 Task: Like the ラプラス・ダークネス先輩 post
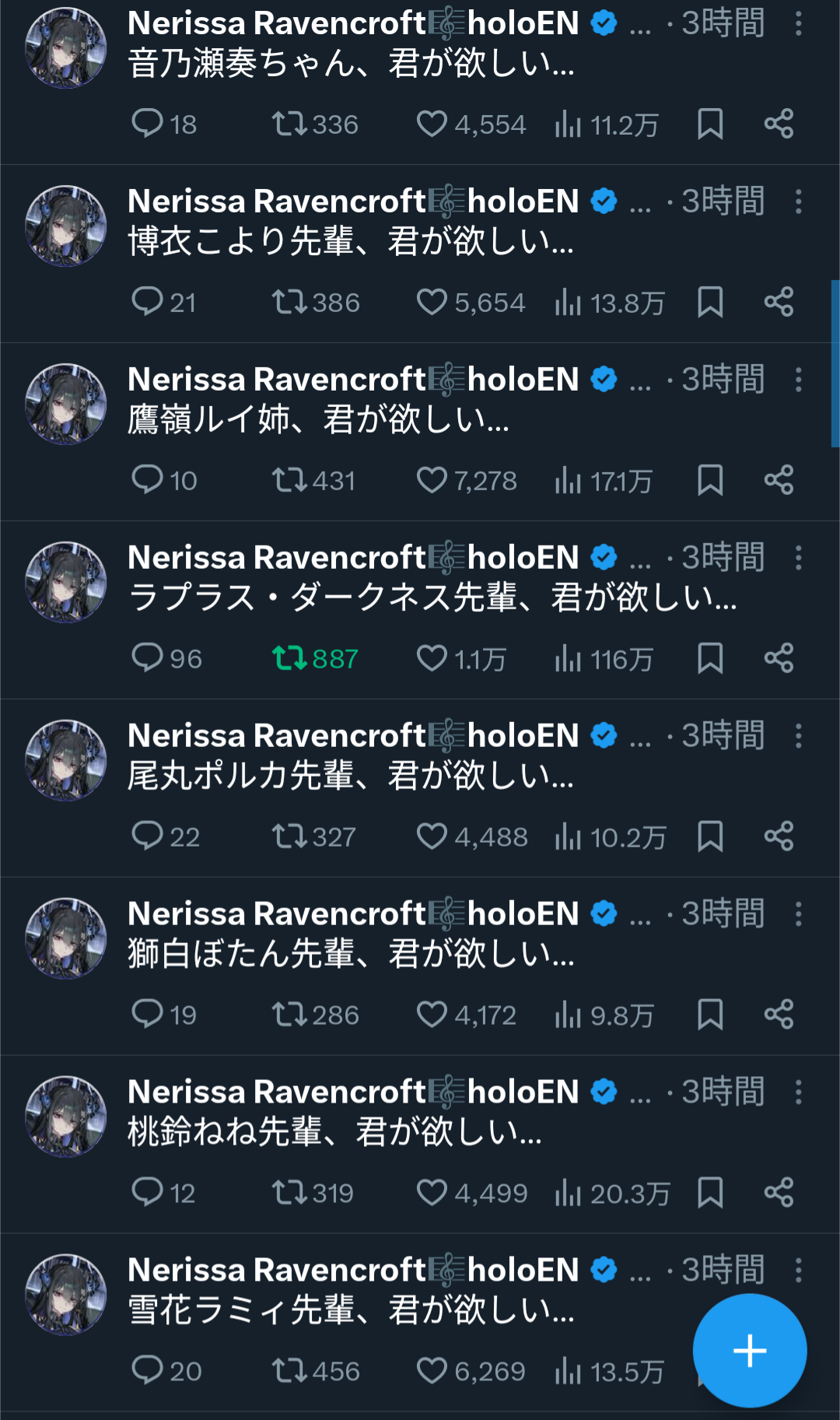(432, 658)
